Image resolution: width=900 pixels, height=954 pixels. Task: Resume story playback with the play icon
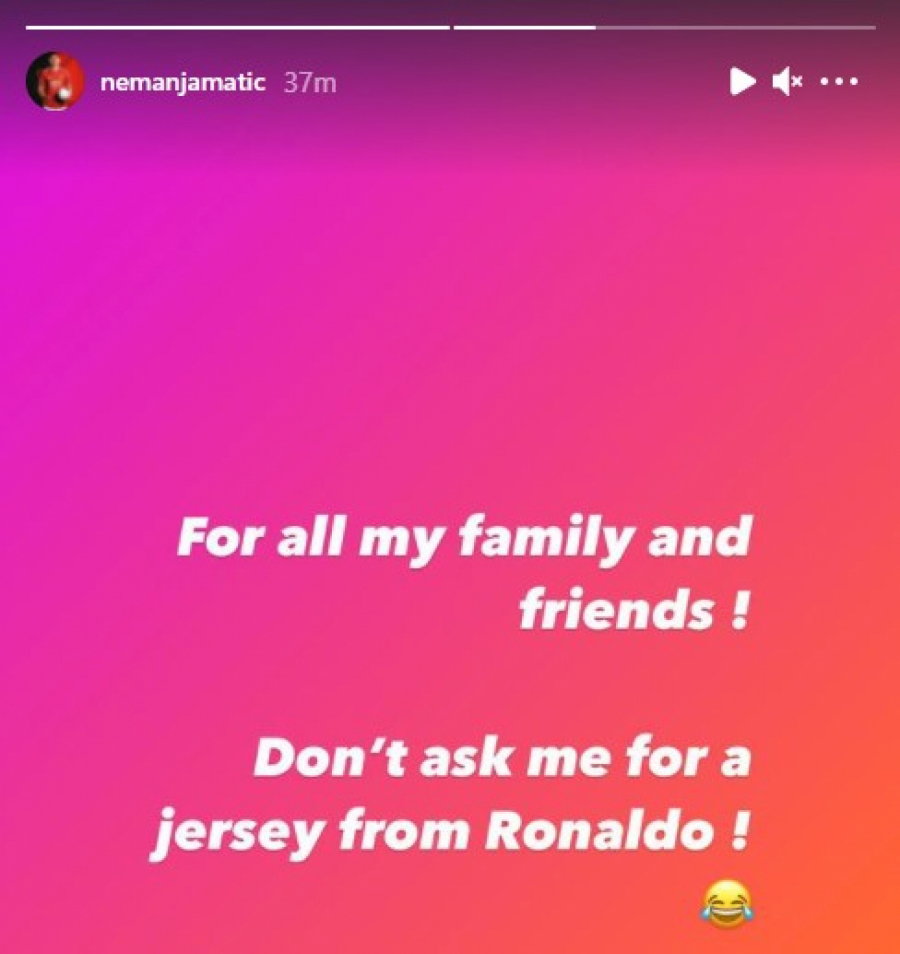[742, 82]
